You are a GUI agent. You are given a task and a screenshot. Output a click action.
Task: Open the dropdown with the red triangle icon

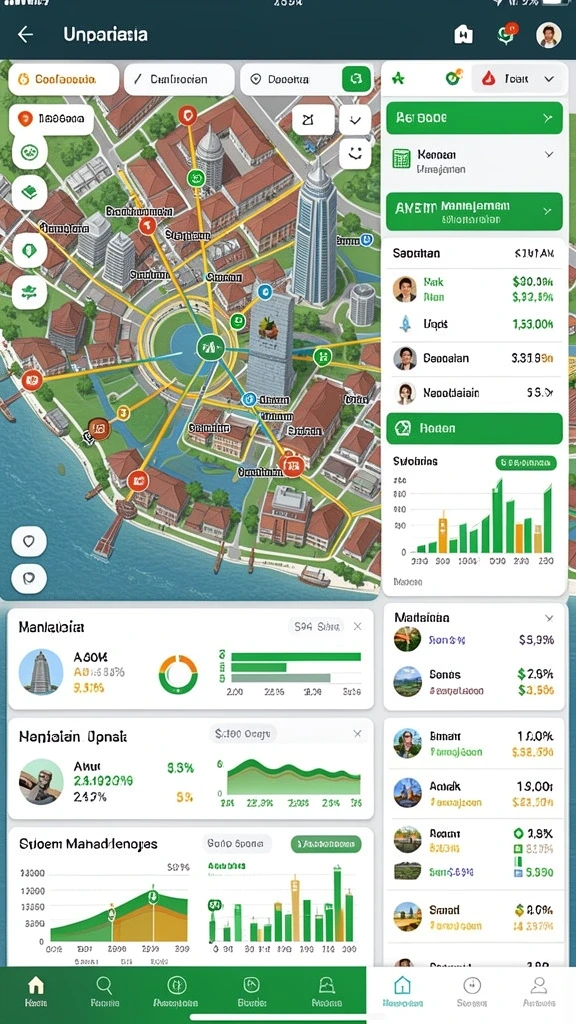tap(517, 79)
